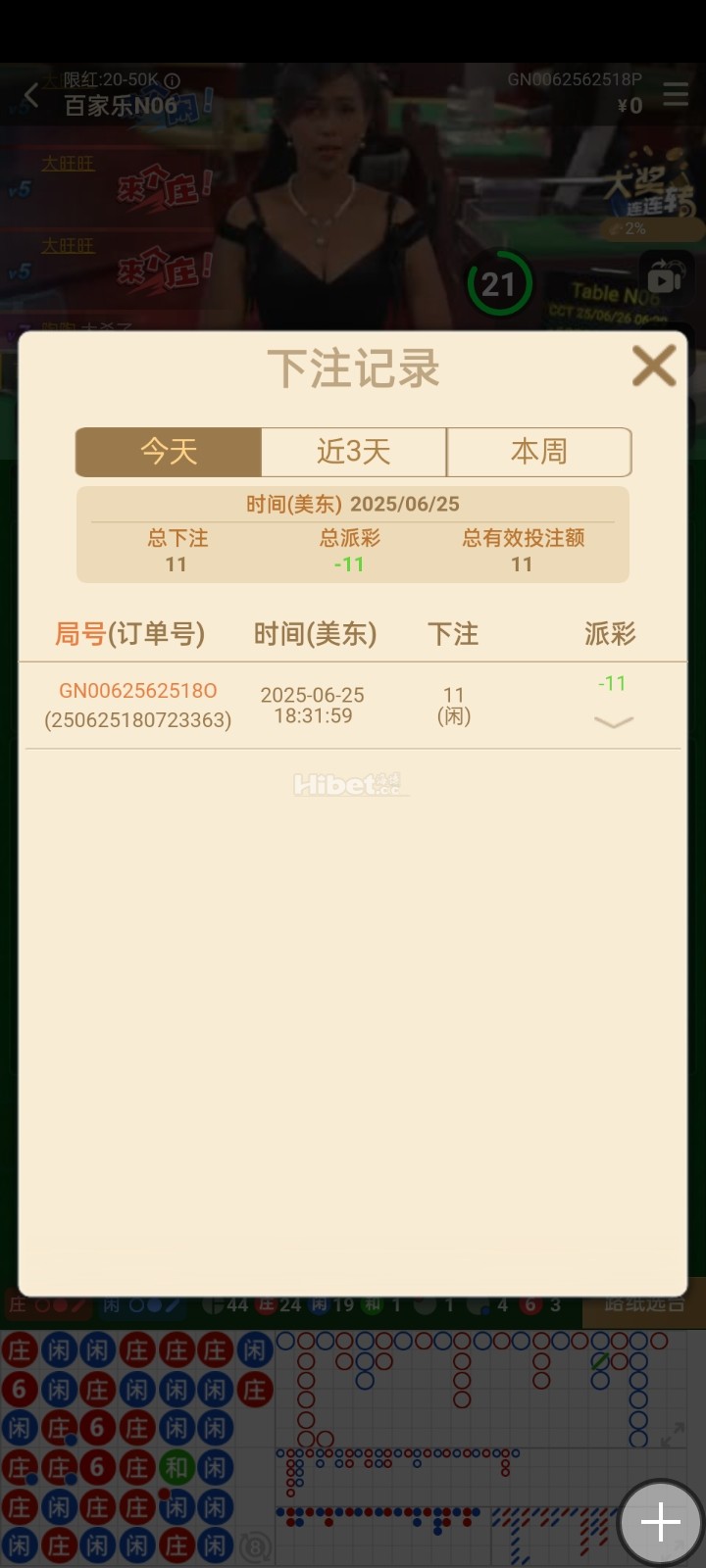Open the hamburger menu
Screen dimensions: 706x1568
[676, 94]
